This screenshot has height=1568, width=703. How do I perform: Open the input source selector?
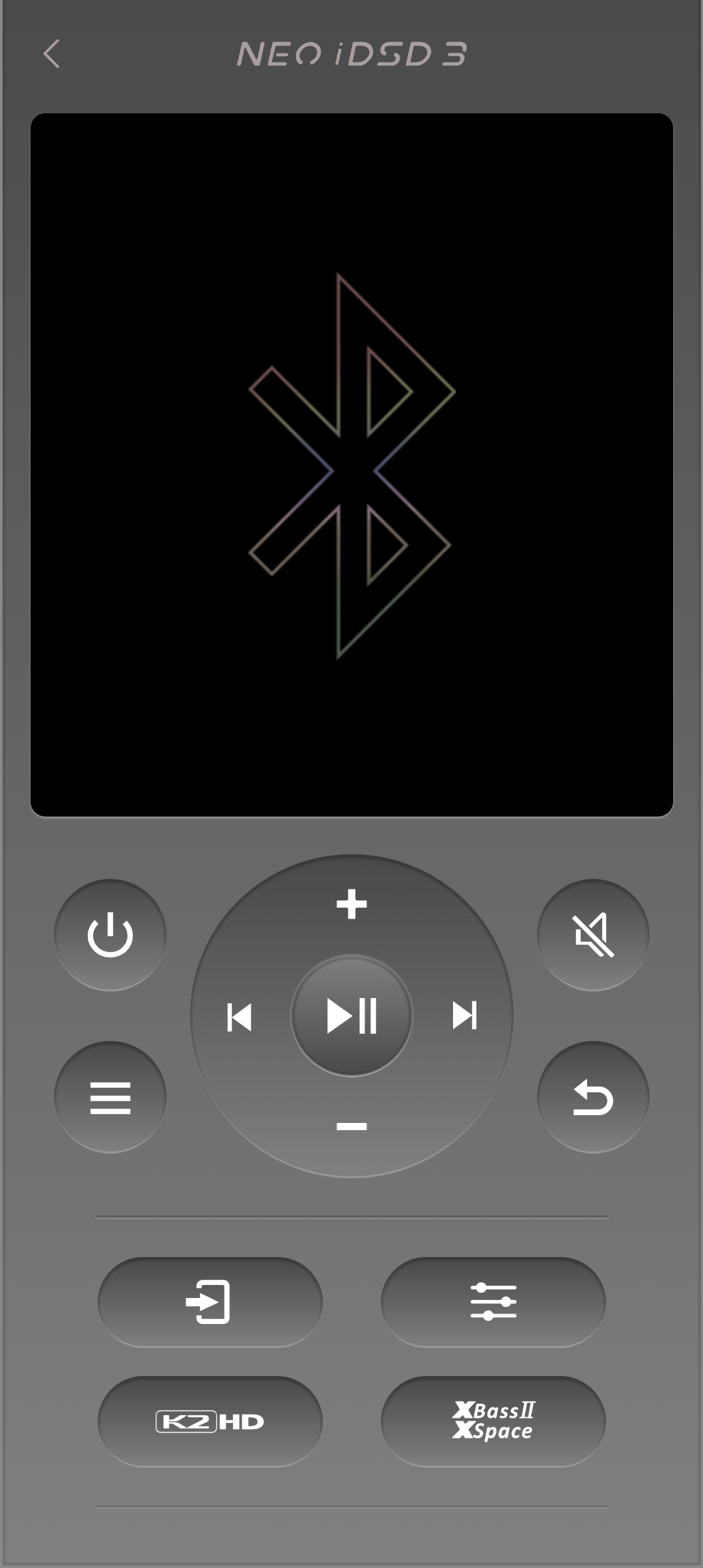(210, 1301)
